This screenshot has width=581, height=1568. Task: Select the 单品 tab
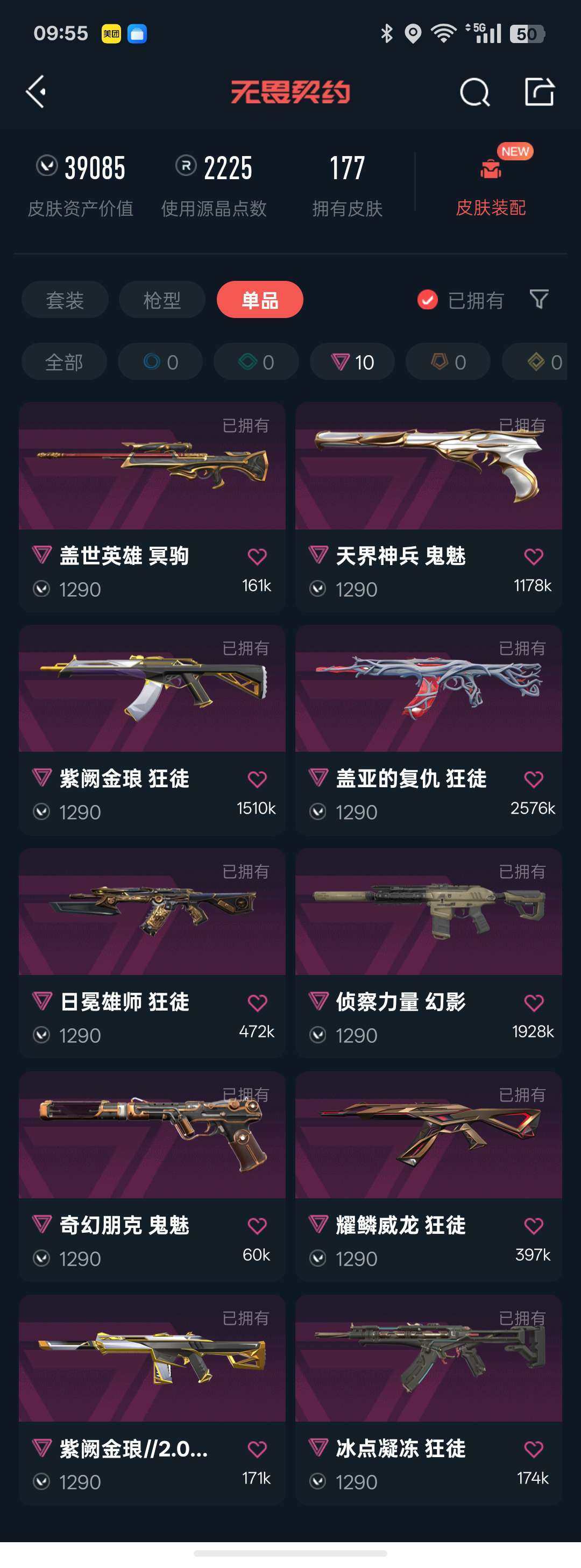[x=260, y=300]
